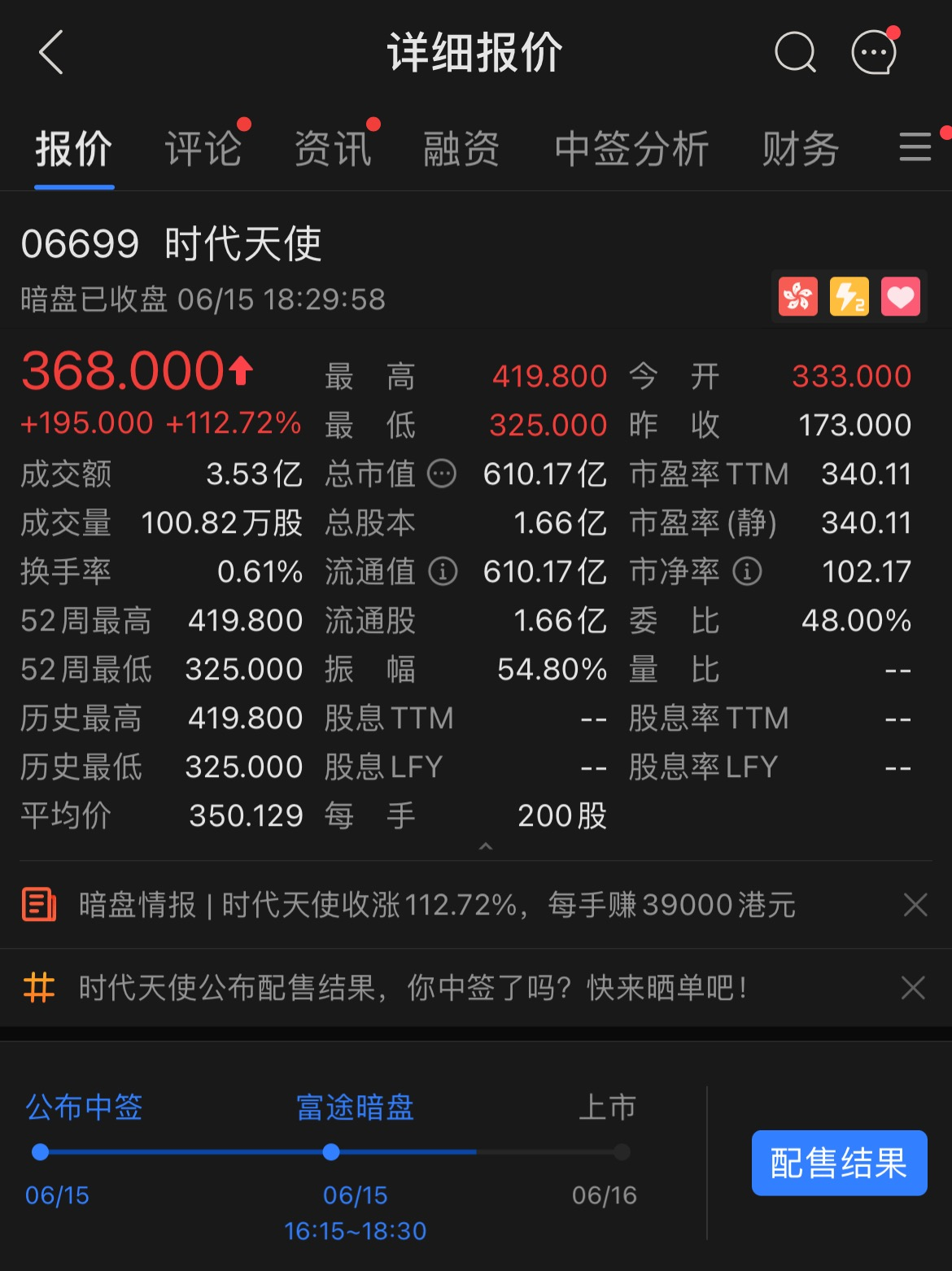
Task: Open the 融资 tab
Action: (461, 150)
